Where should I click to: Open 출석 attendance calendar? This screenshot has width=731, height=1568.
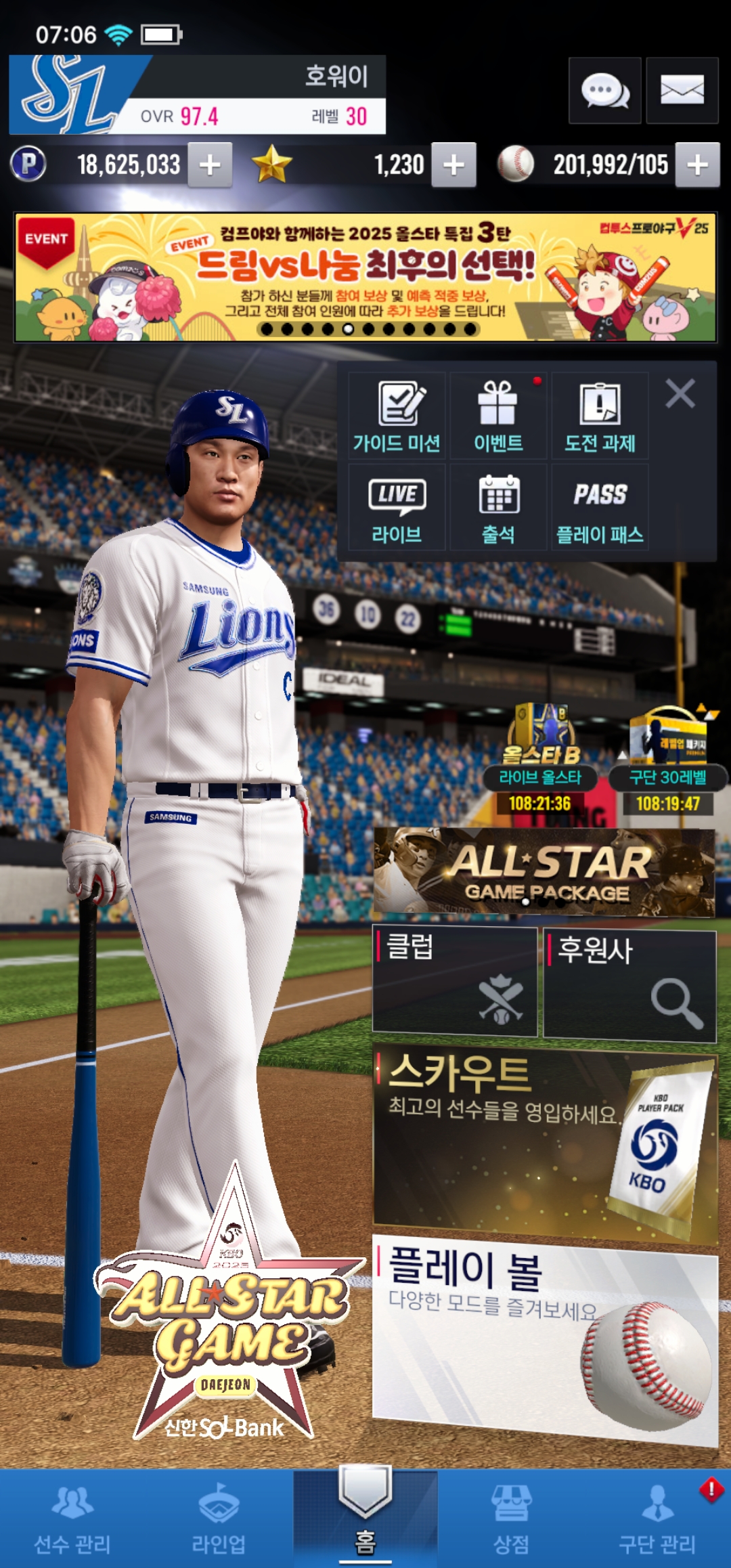pos(498,508)
